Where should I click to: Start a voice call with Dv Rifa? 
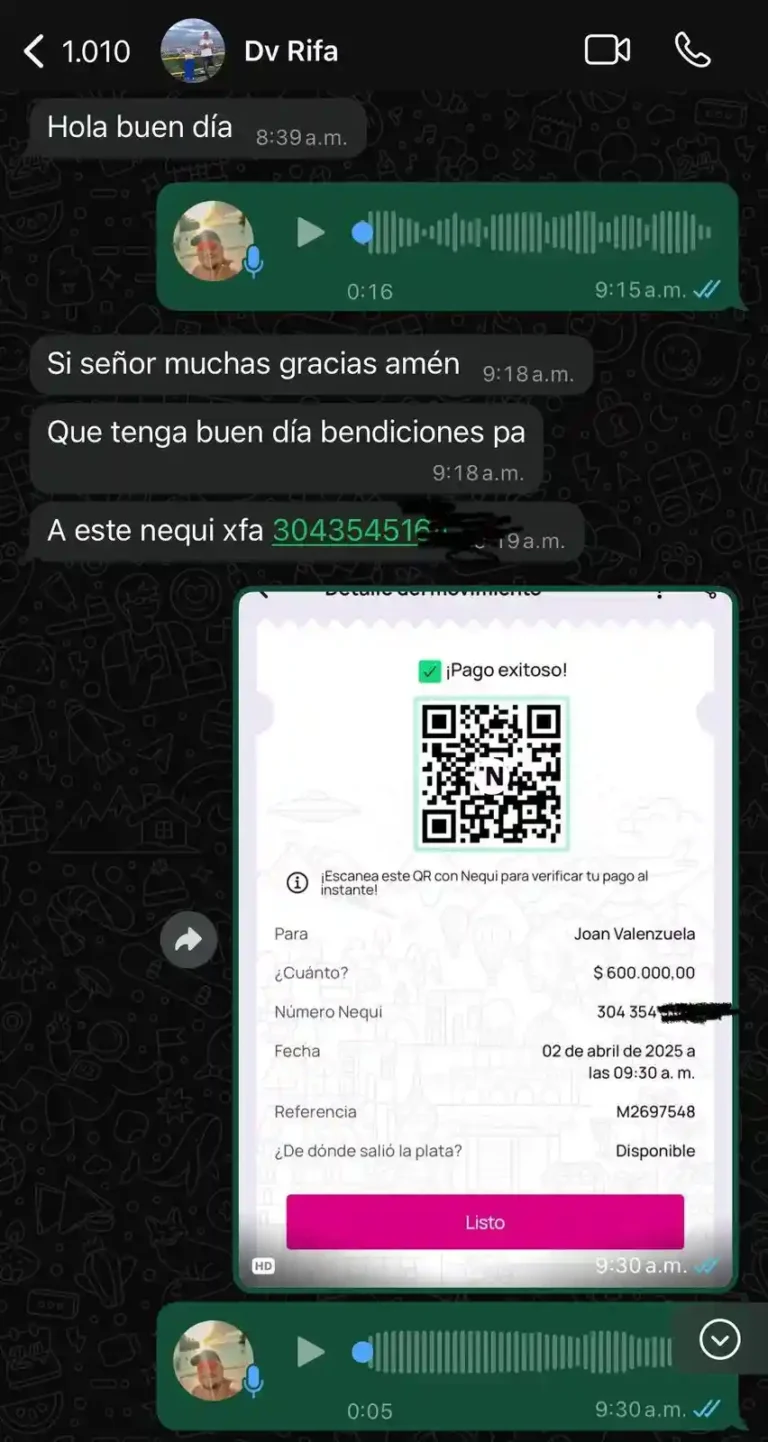pos(694,50)
